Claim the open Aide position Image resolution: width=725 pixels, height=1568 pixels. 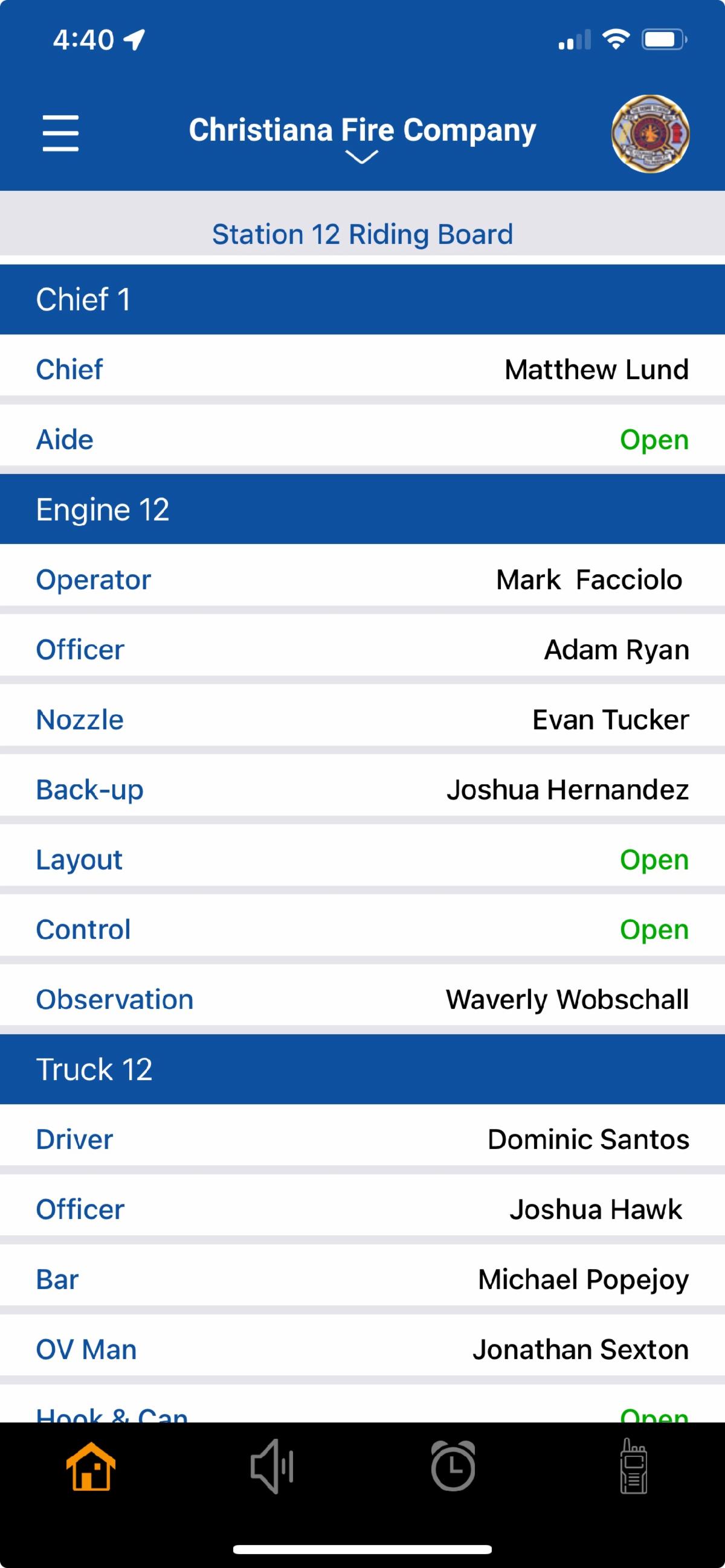654,440
